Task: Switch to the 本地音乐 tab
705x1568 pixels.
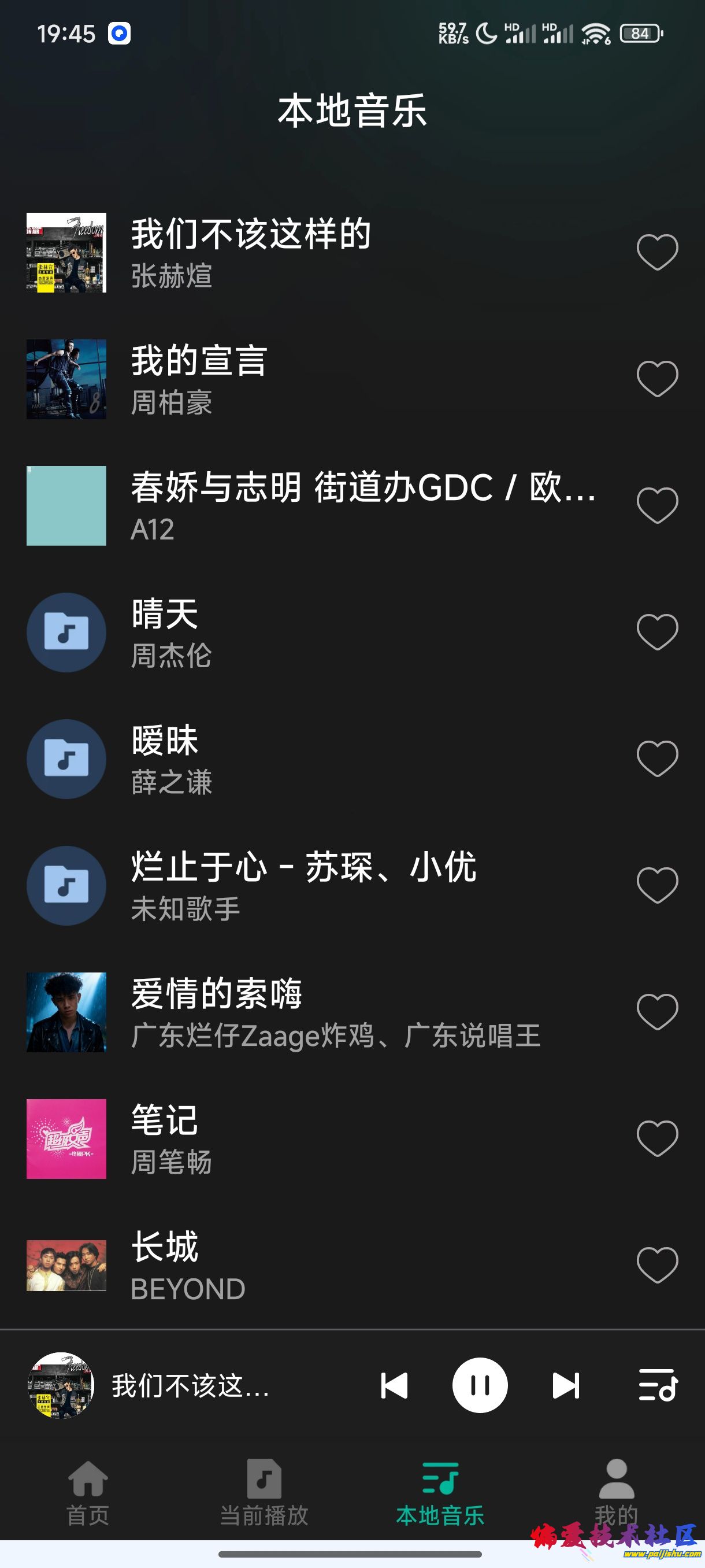Action: tap(440, 1485)
